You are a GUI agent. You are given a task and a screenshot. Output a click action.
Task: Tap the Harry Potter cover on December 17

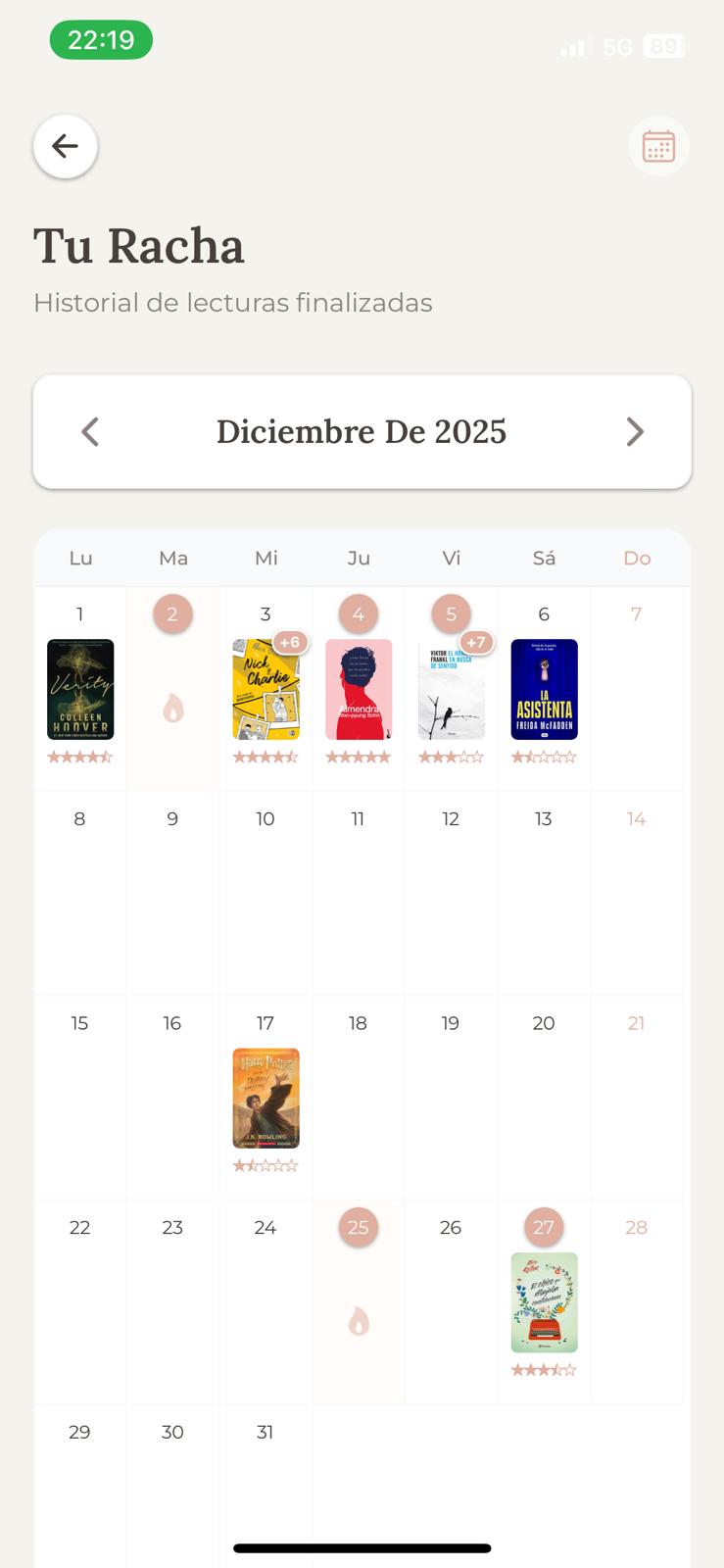265,1098
